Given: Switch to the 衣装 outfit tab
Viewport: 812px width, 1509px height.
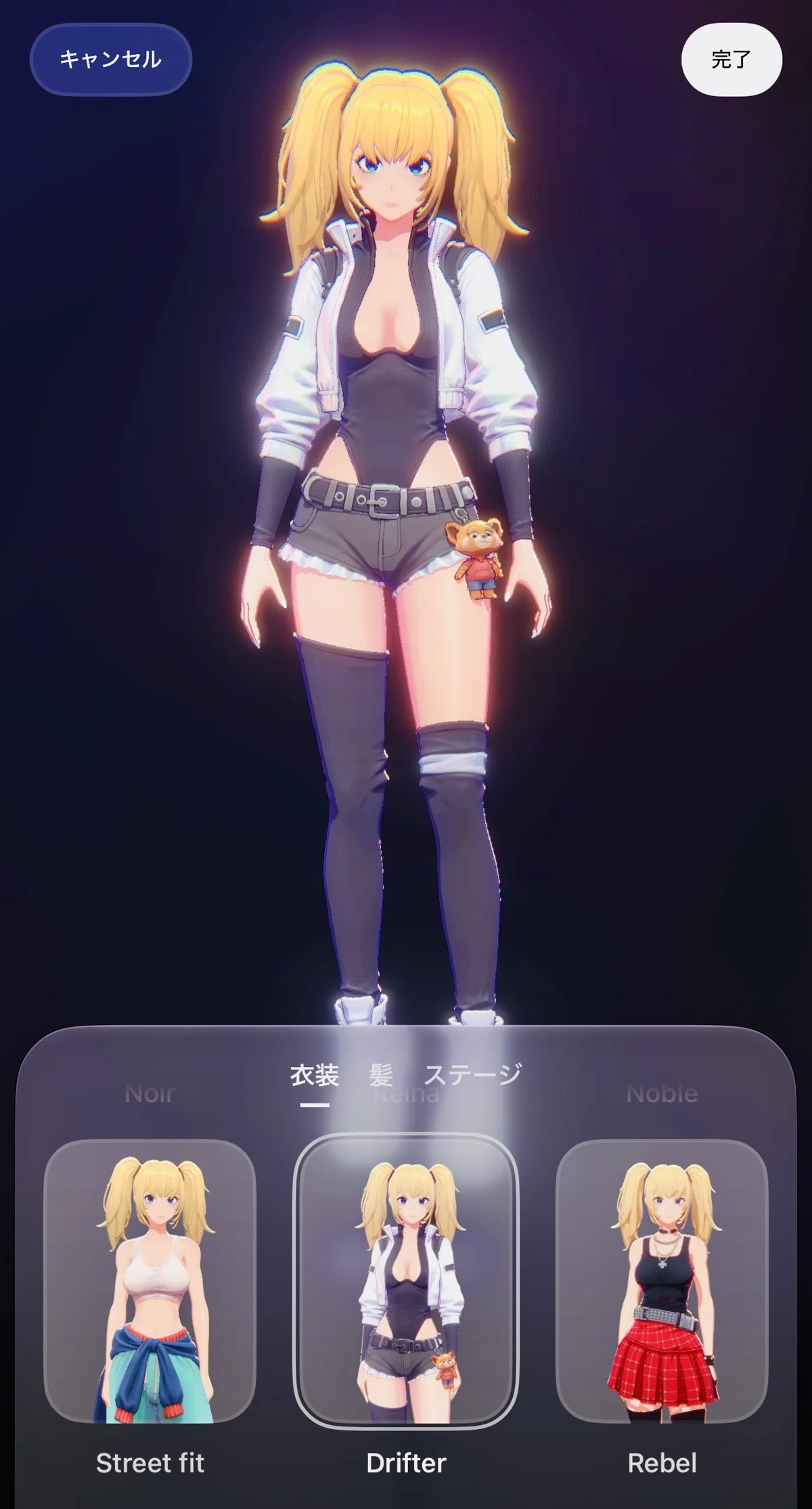Looking at the screenshot, I should point(315,1076).
